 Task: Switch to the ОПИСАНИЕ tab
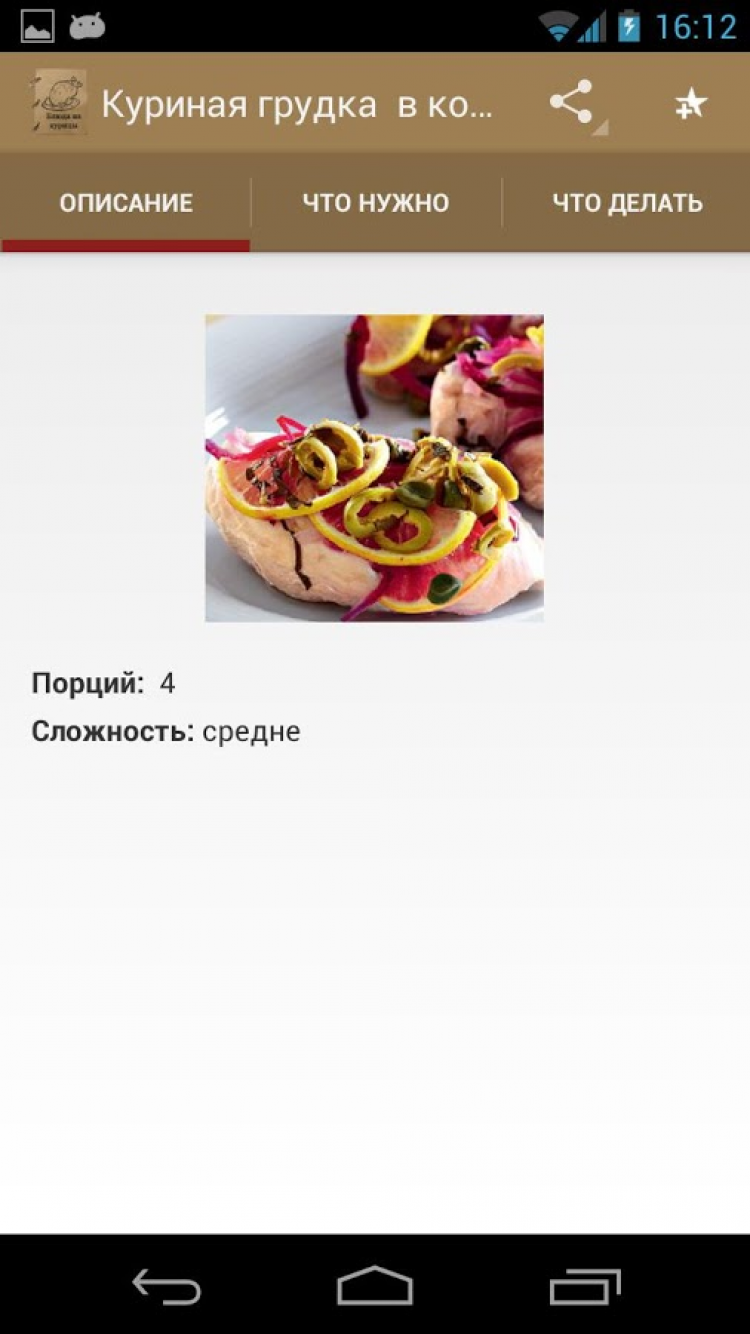[x=126, y=203]
